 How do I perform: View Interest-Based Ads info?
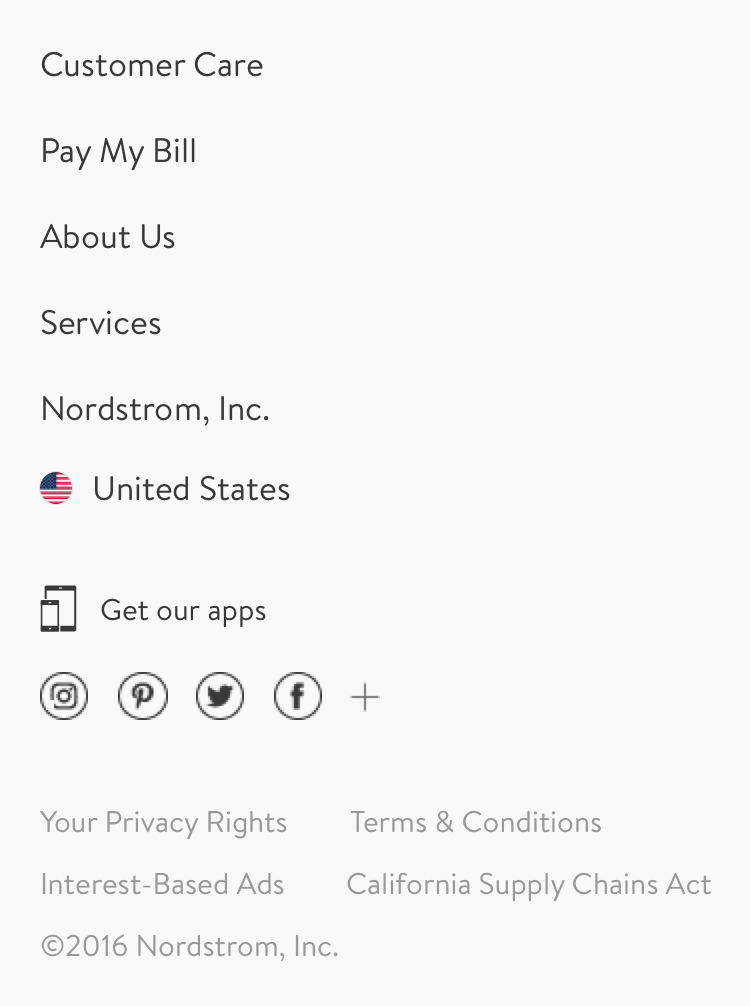[x=162, y=884]
